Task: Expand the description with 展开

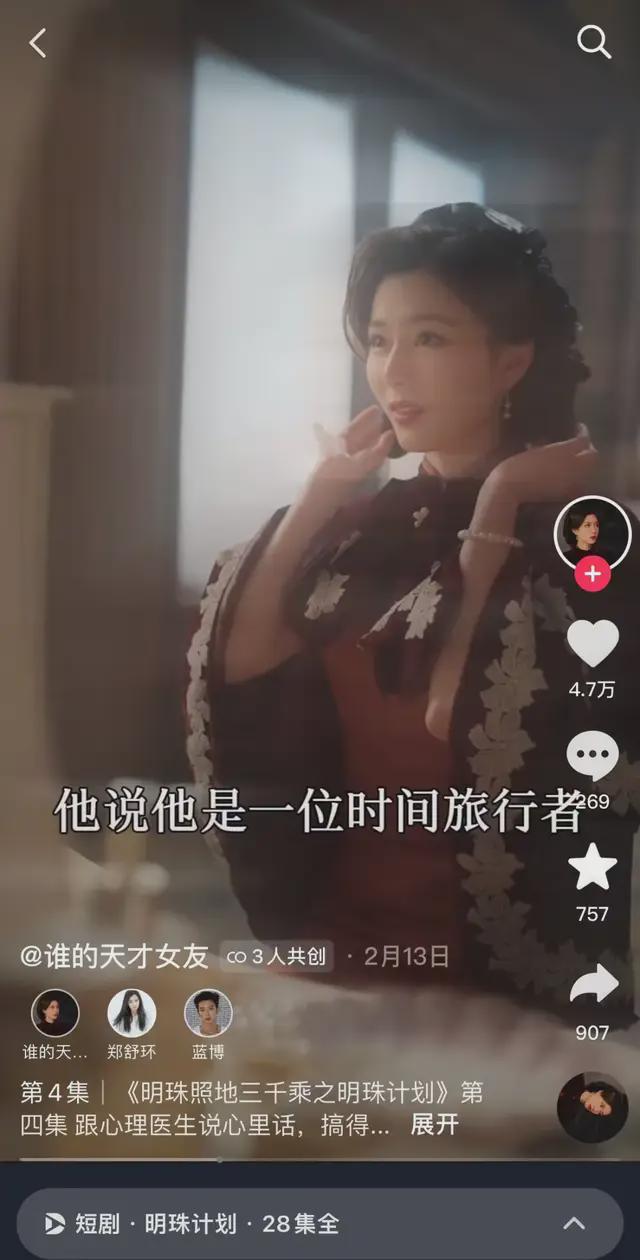Action: coord(434,1124)
